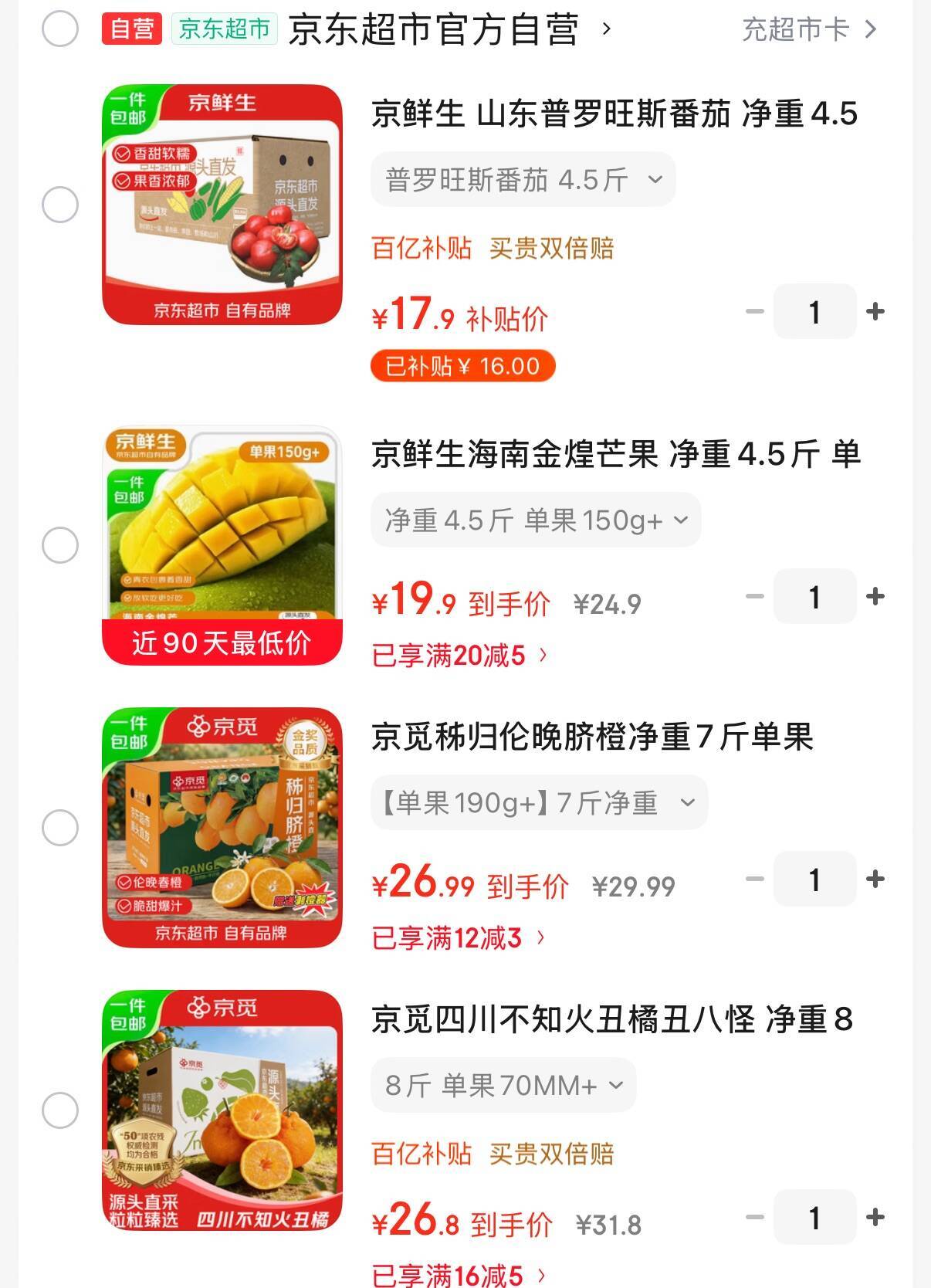Select the 秭归伦晚脐橙 item checkbox

(x=60, y=828)
